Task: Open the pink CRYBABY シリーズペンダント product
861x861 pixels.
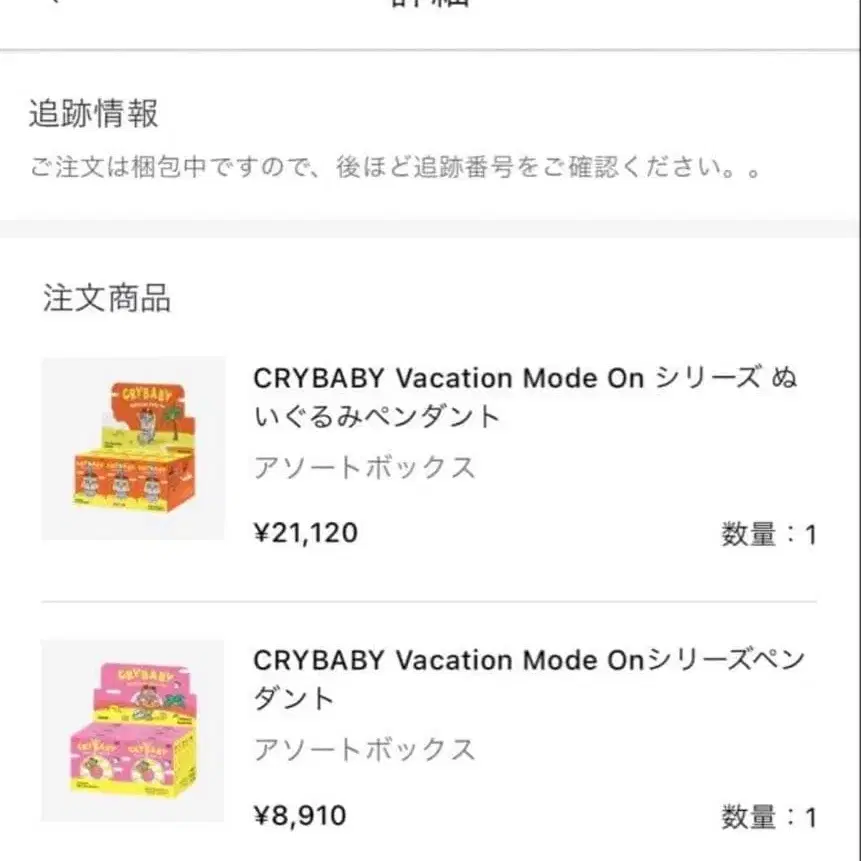Action: tap(528, 678)
